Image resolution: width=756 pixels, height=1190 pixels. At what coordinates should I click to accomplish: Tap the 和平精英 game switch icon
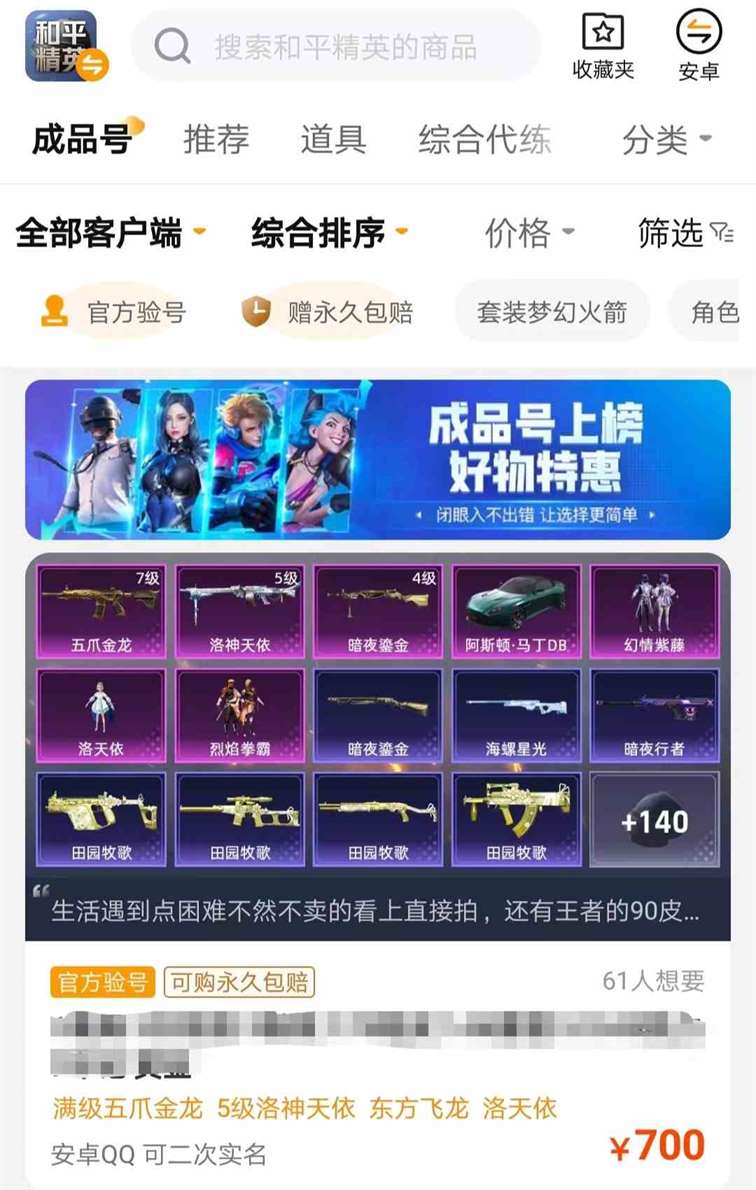click(66, 46)
